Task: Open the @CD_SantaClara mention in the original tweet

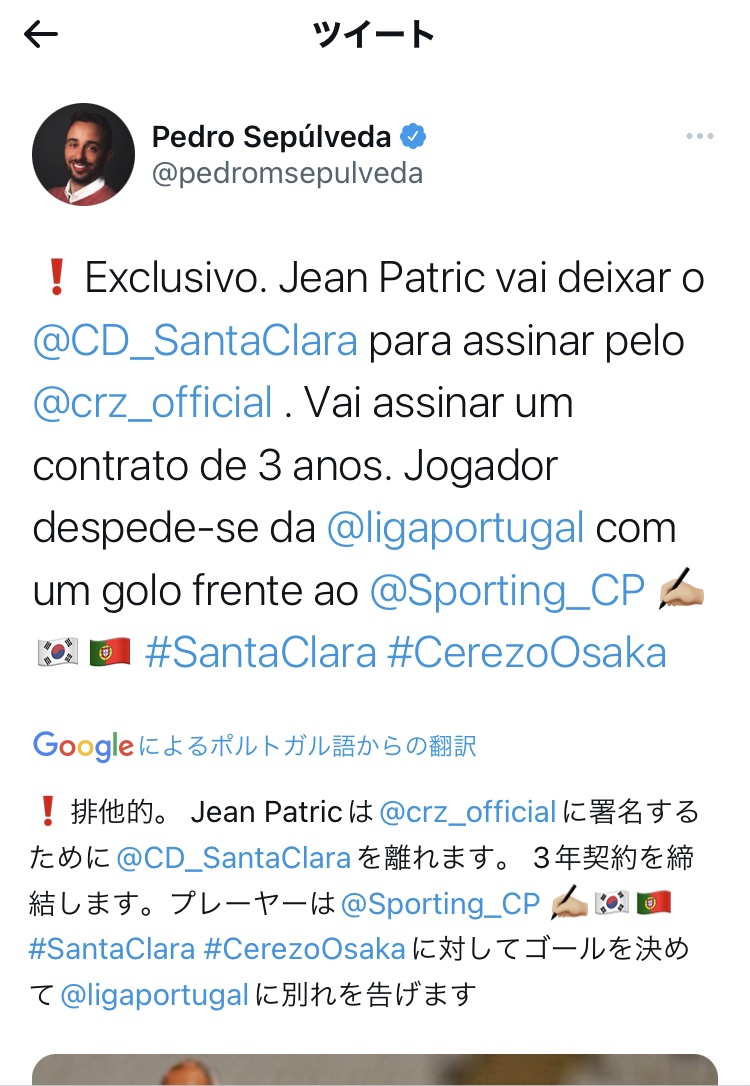Action: [195, 341]
